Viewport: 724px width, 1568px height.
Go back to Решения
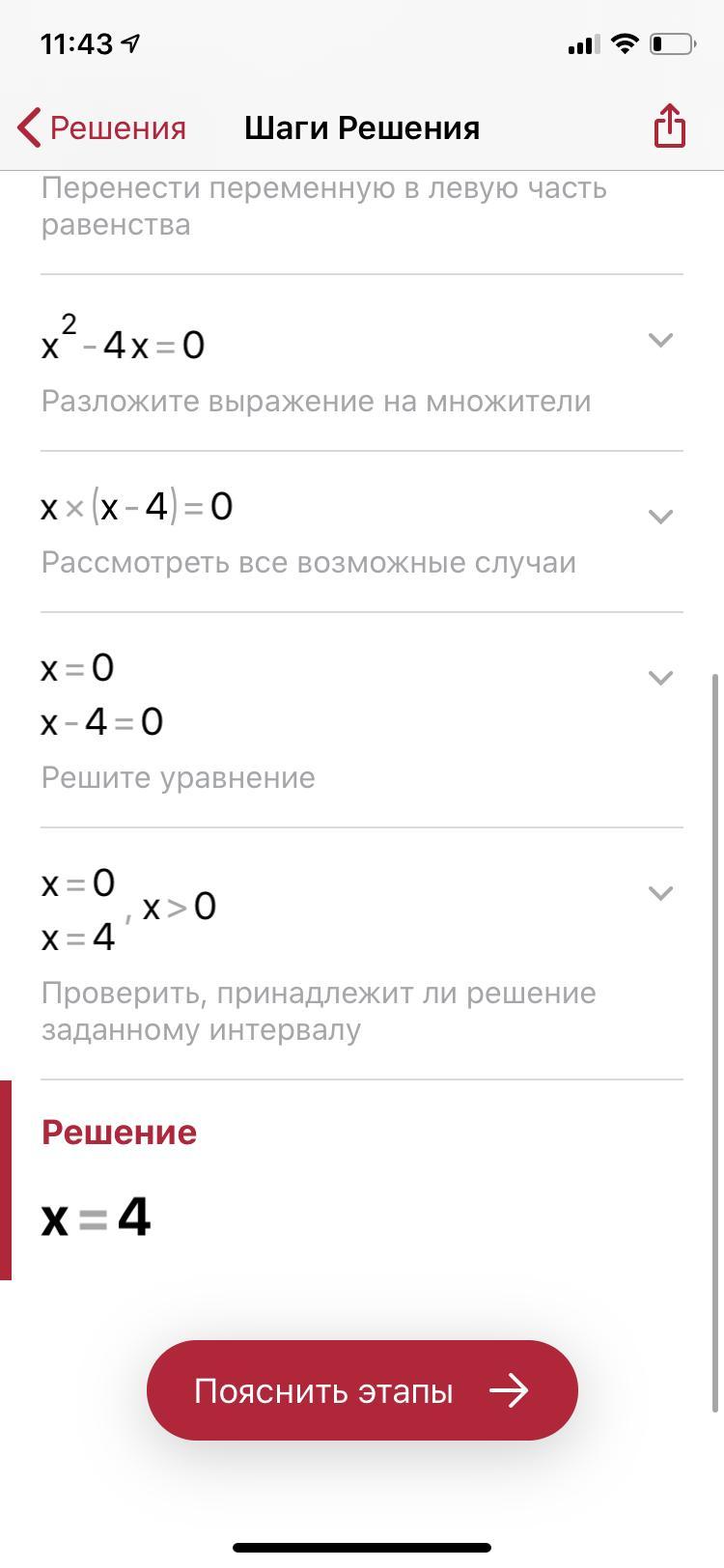click(102, 127)
